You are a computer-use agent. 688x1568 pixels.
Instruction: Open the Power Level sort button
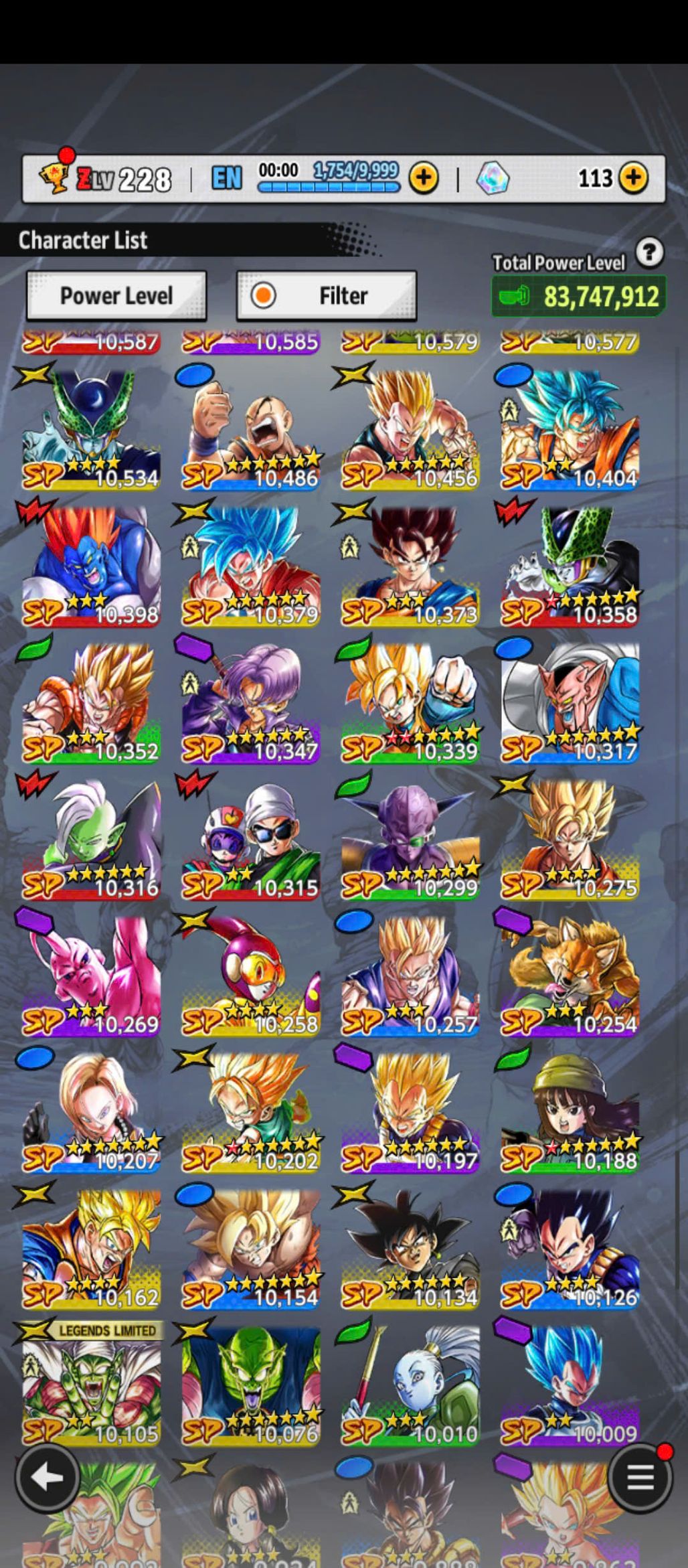[116, 295]
